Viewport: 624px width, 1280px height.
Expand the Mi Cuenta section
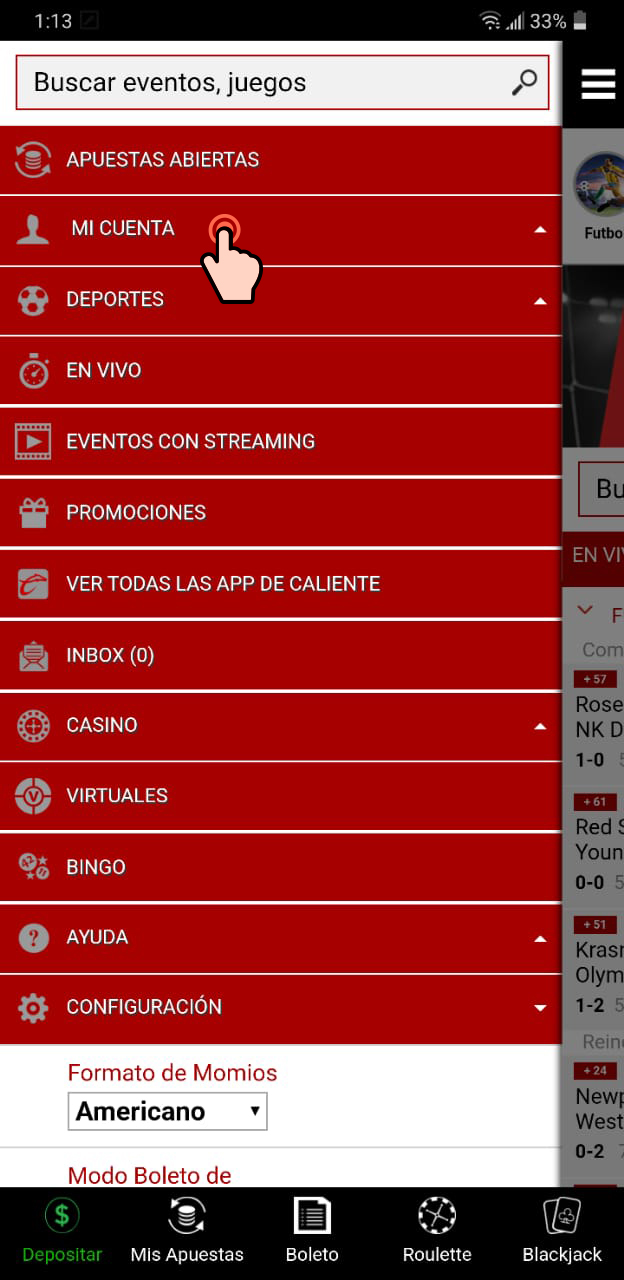click(280, 230)
